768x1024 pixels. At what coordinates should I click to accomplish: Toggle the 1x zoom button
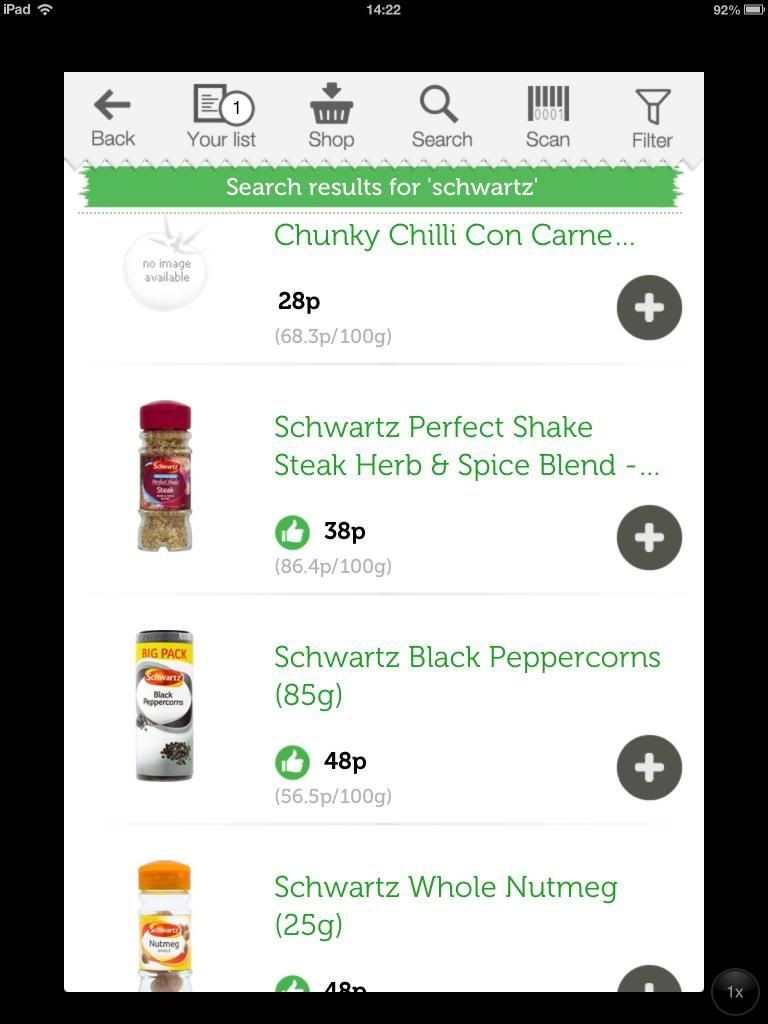tap(735, 992)
